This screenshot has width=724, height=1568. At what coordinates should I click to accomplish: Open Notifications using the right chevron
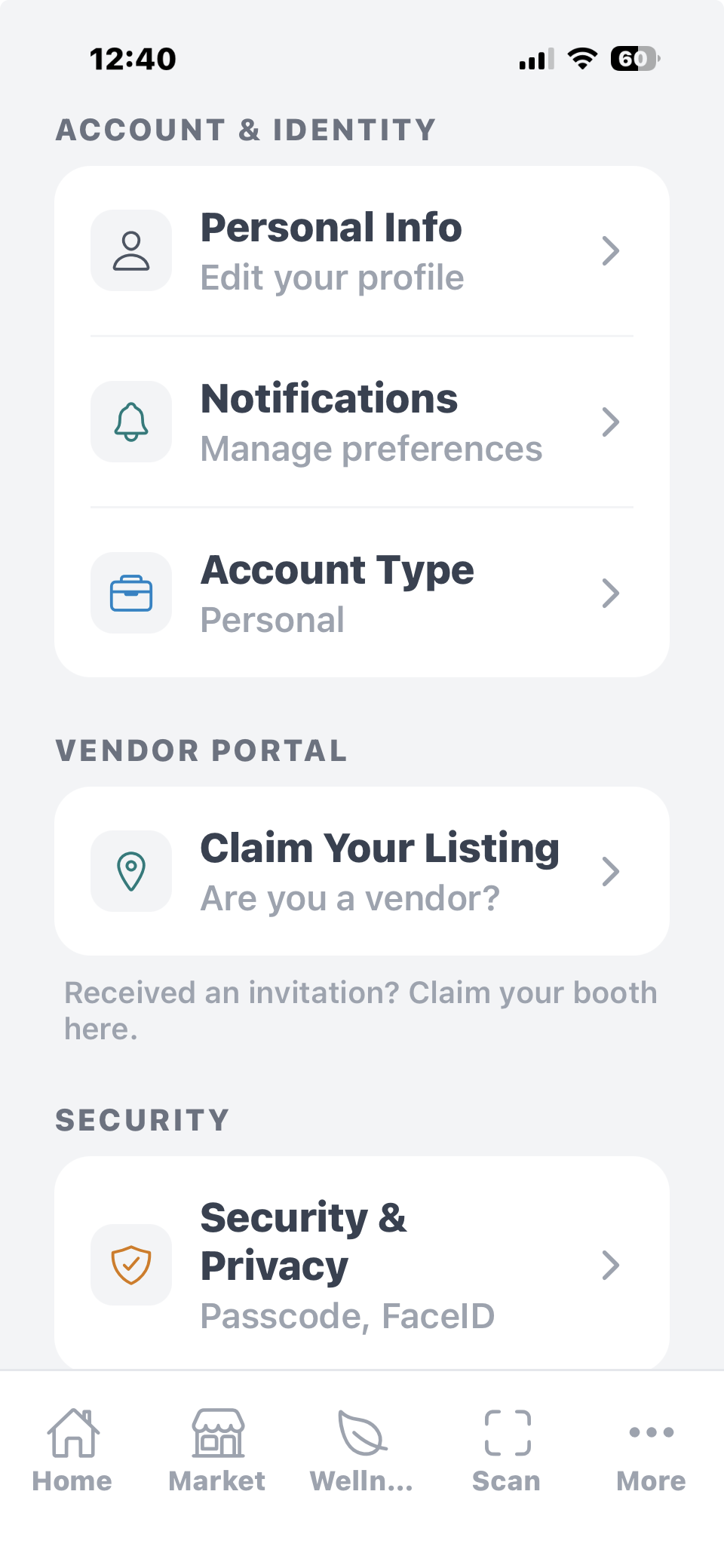tap(611, 421)
